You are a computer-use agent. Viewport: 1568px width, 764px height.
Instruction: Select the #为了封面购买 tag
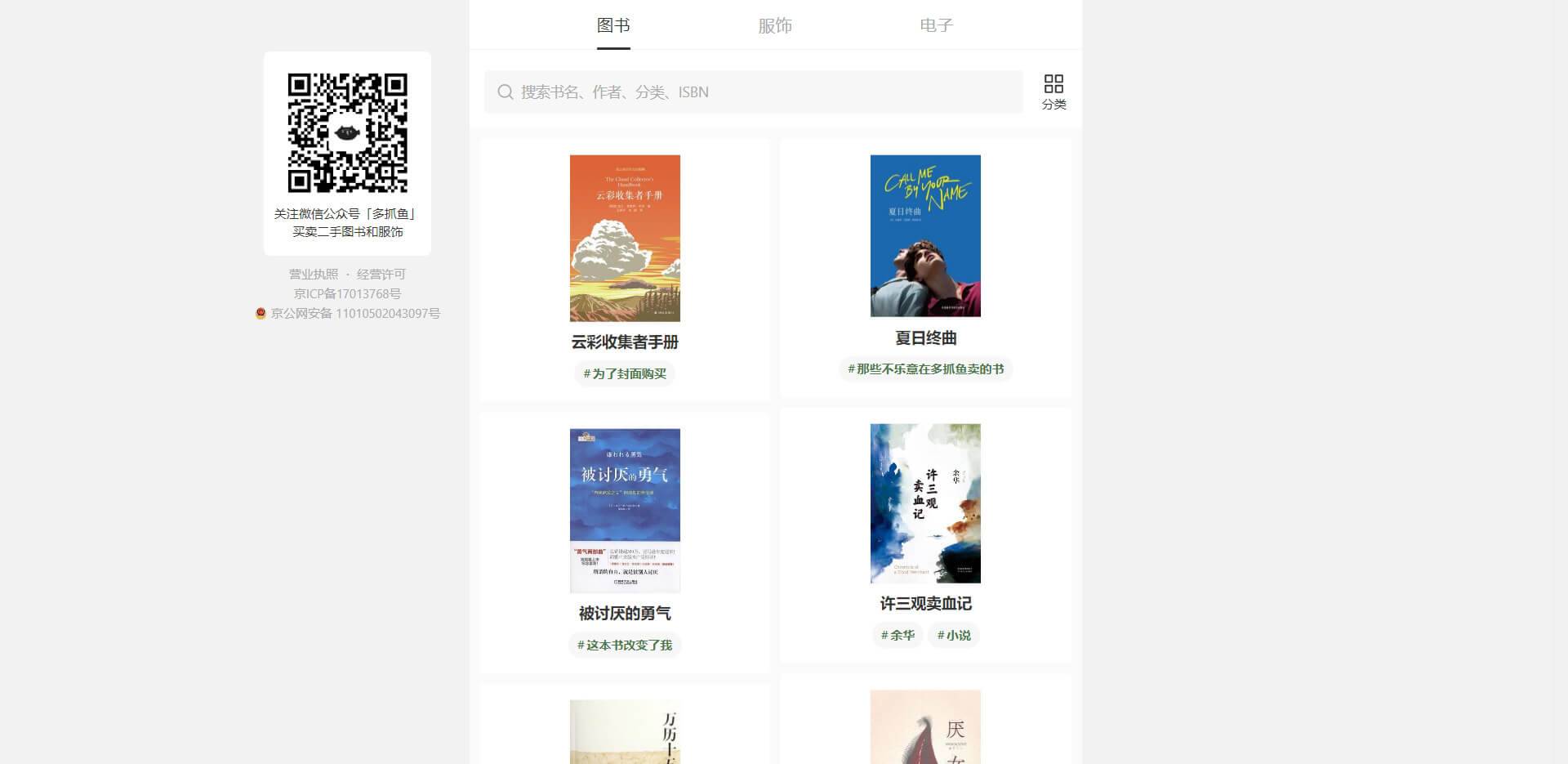[x=625, y=373]
